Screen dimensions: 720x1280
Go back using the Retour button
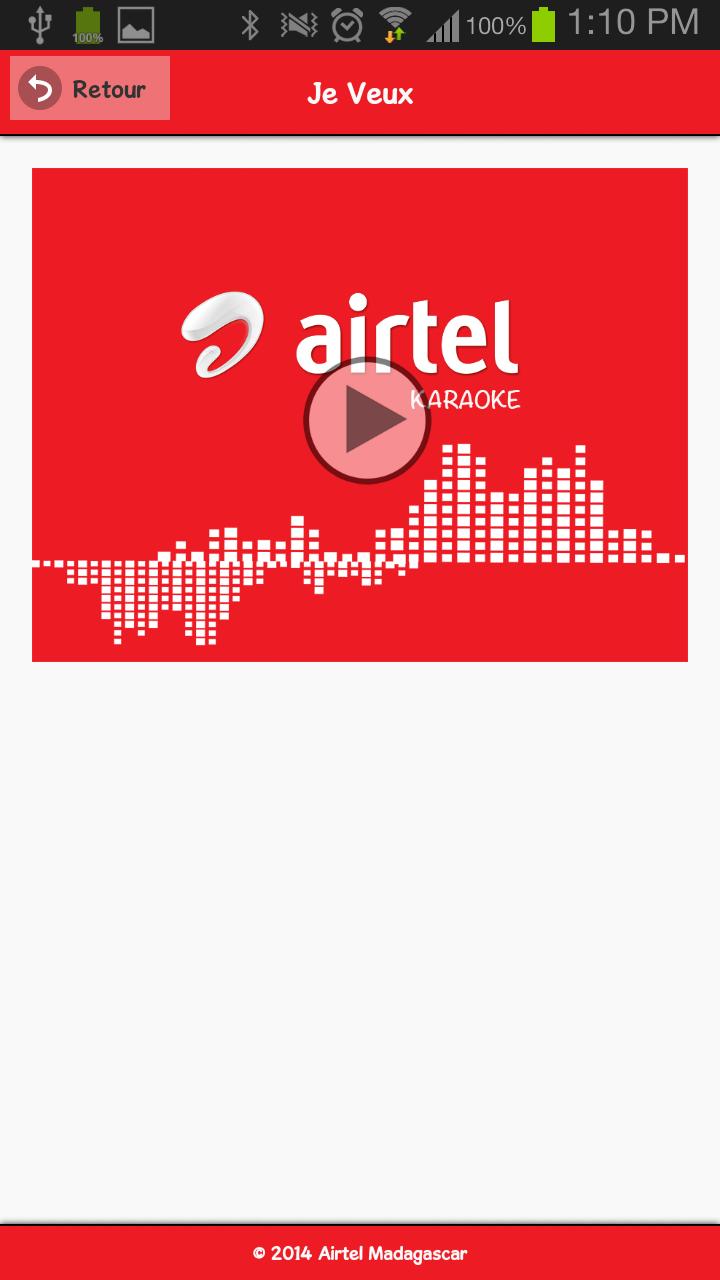(90, 89)
